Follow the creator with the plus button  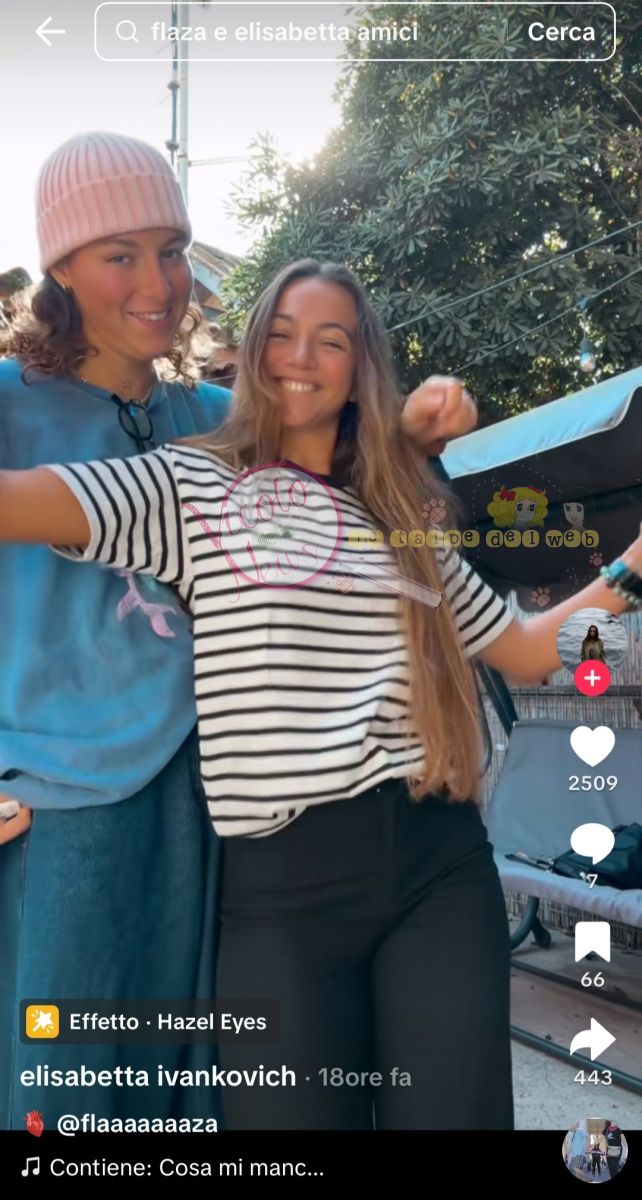click(x=592, y=678)
